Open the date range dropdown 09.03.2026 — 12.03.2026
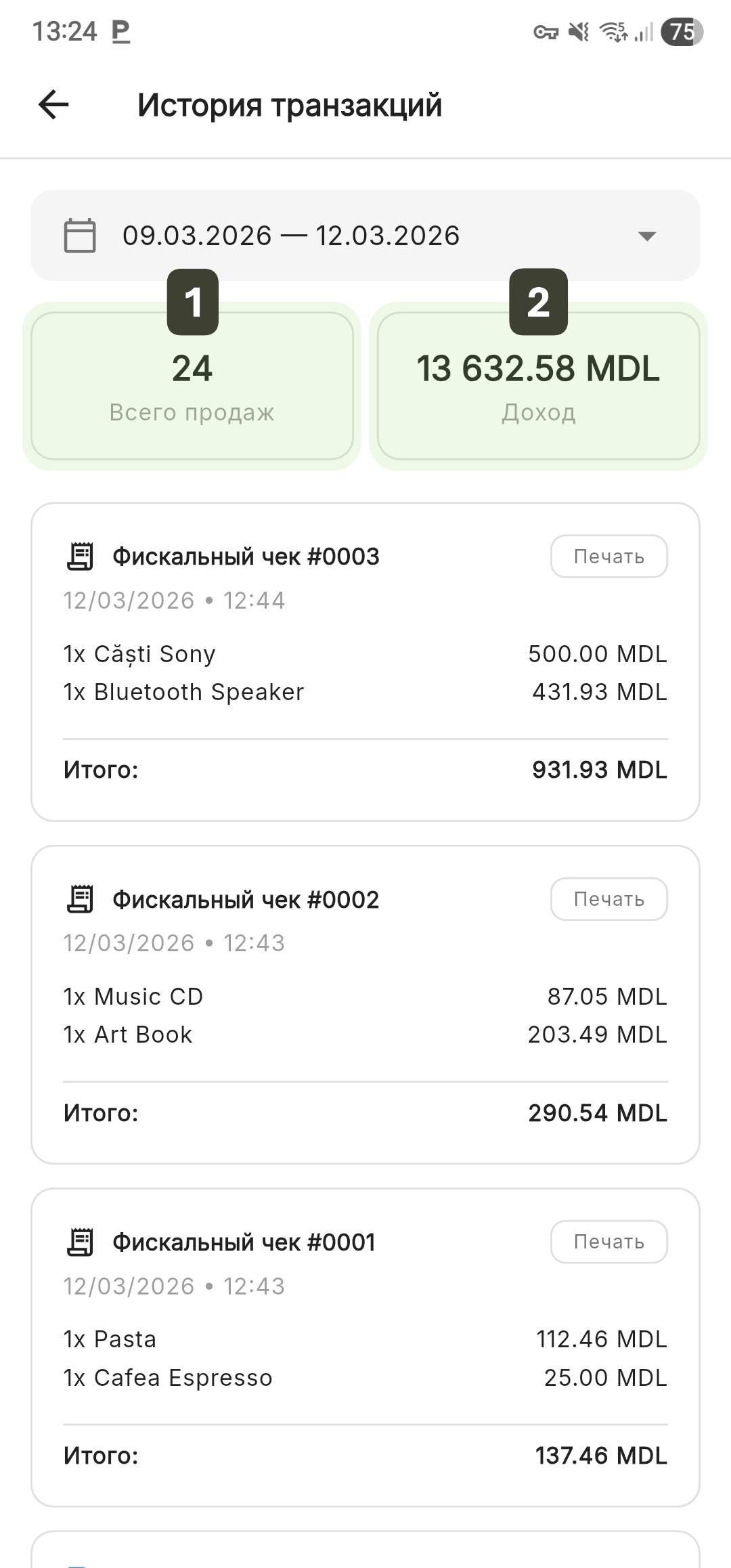This screenshot has width=731, height=1568. coord(365,236)
